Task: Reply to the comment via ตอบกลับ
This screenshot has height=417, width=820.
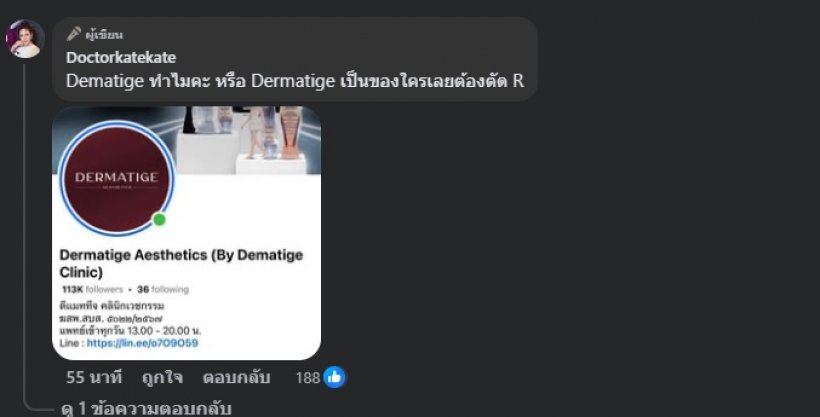Action: point(238,378)
